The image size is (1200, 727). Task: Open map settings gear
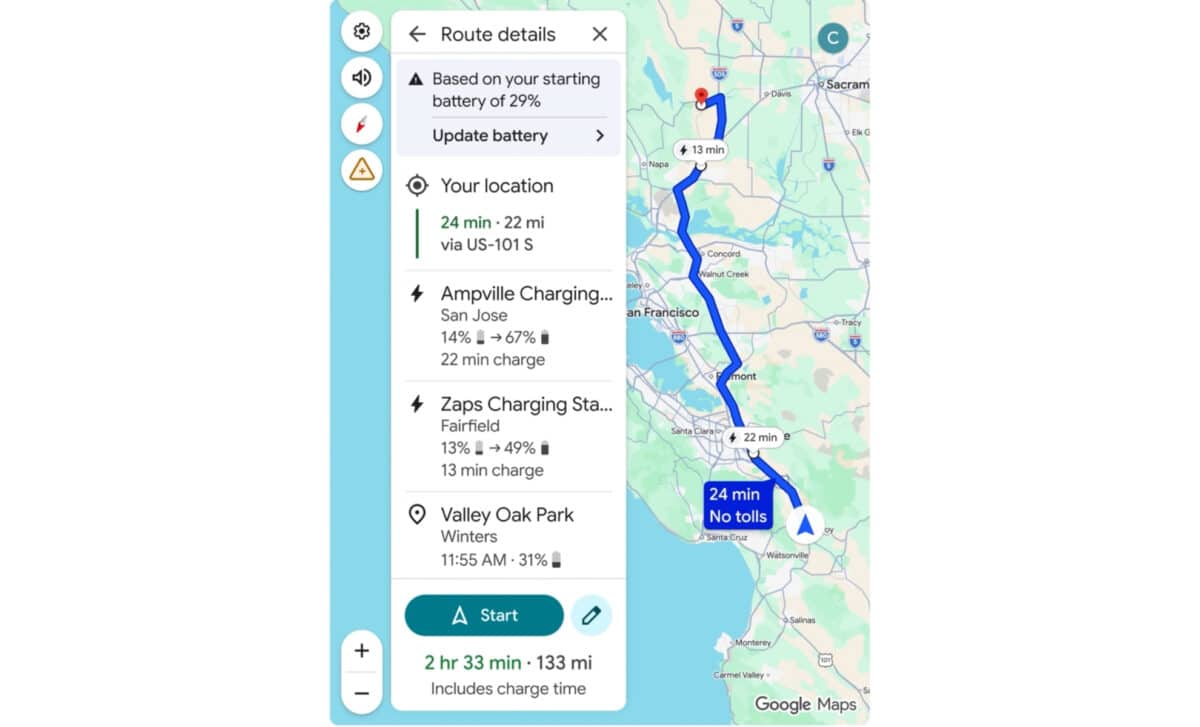point(361,32)
